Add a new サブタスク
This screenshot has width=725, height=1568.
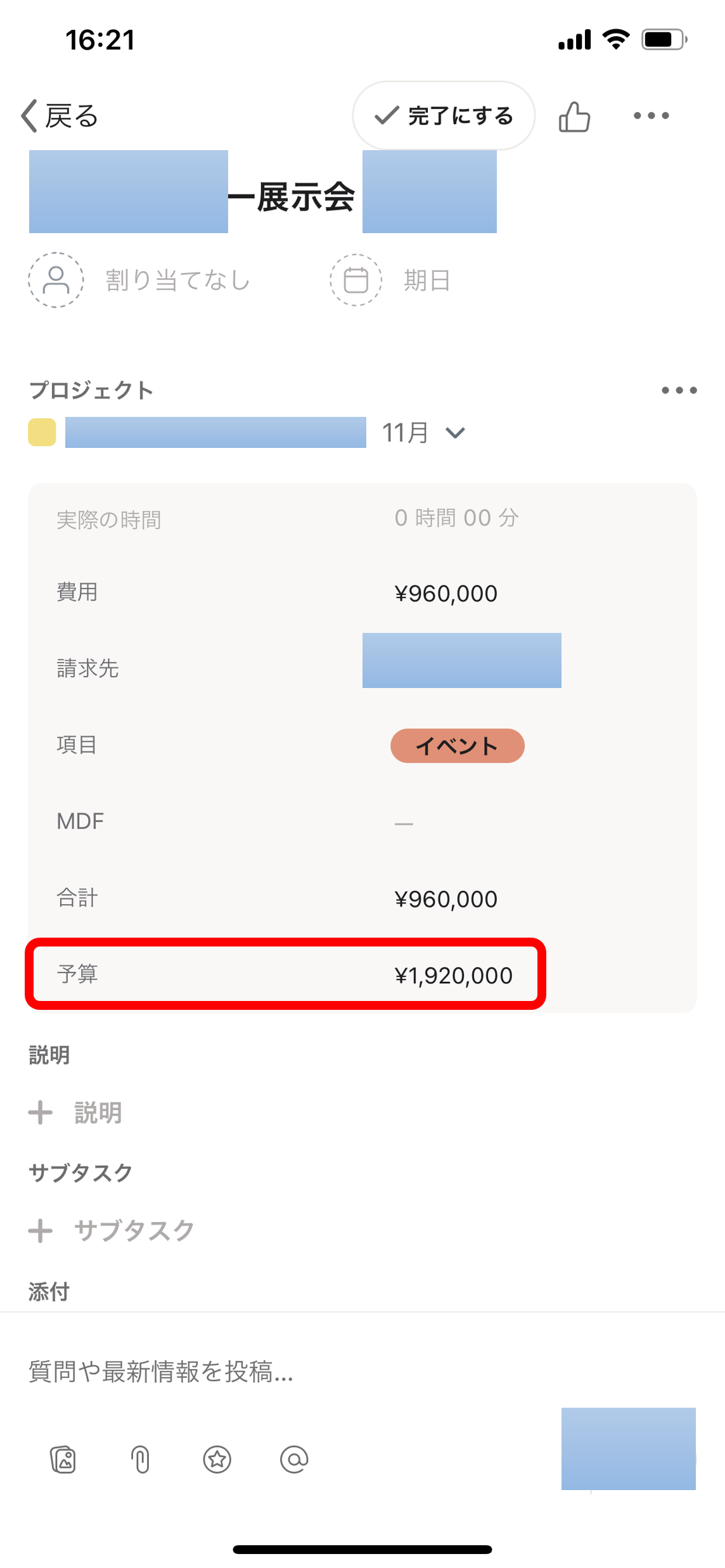(112, 1230)
